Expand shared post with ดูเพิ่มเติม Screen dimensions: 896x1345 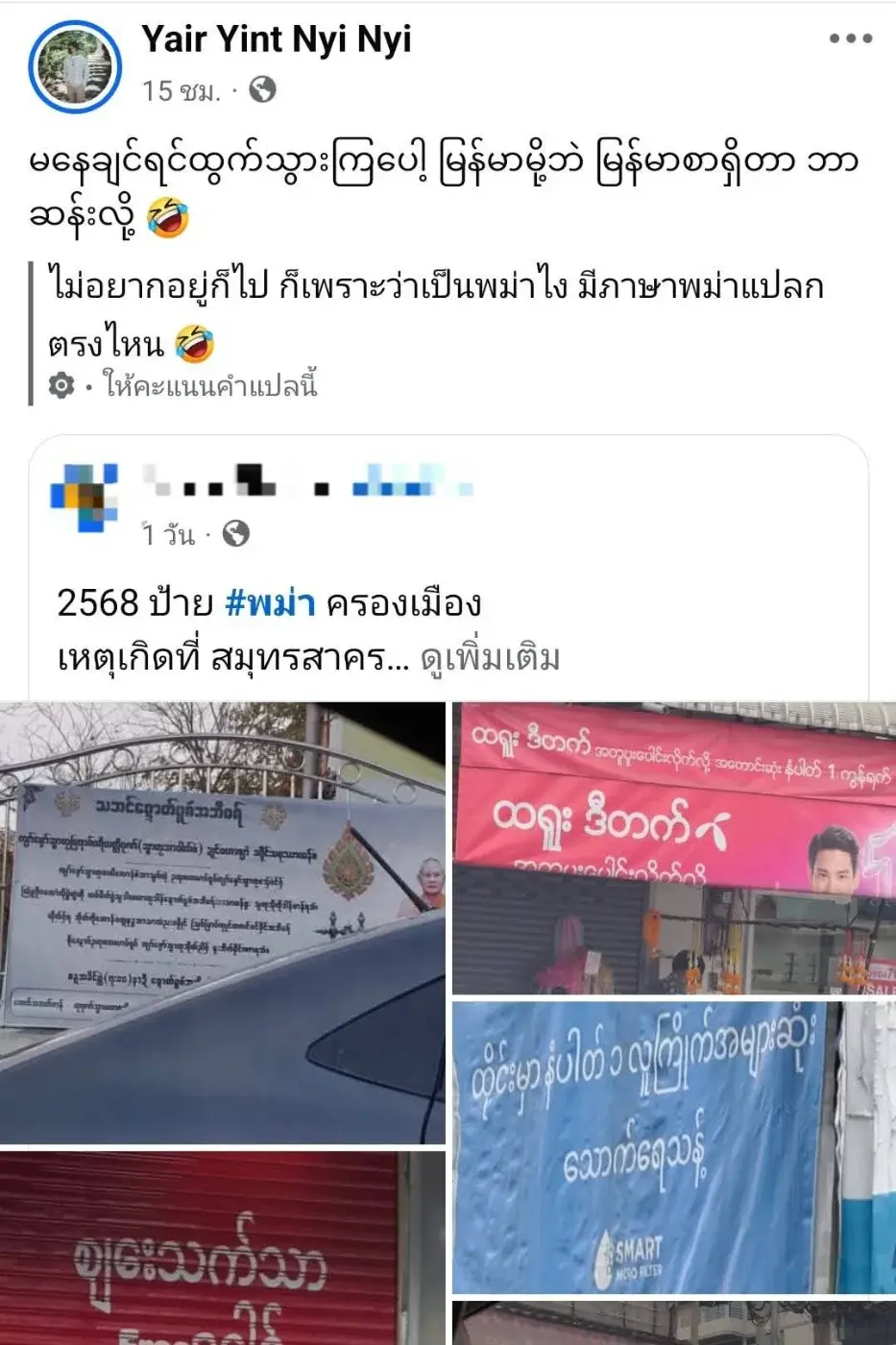(490, 659)
